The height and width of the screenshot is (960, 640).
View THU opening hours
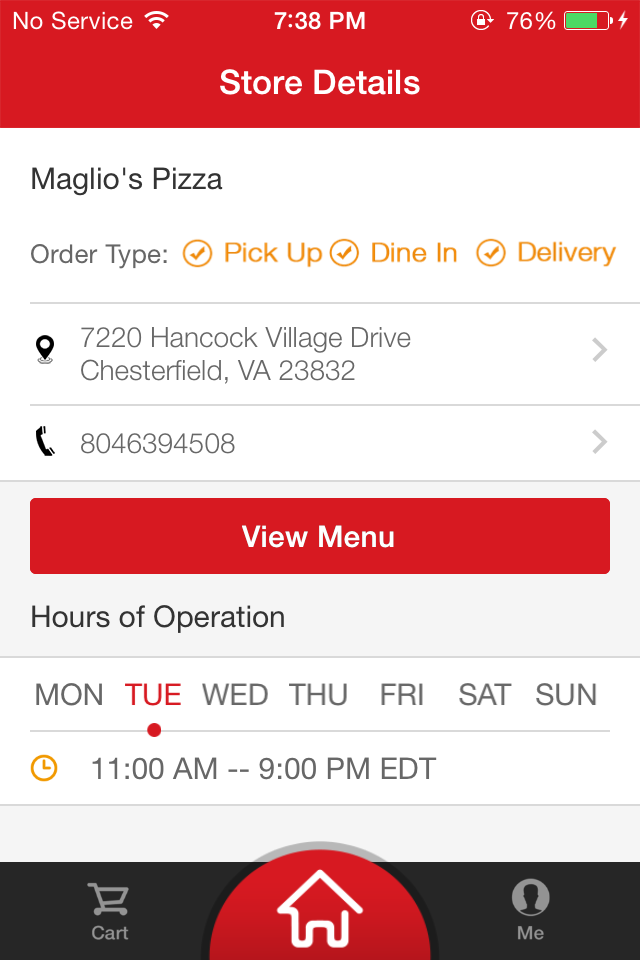coord(318,695)
